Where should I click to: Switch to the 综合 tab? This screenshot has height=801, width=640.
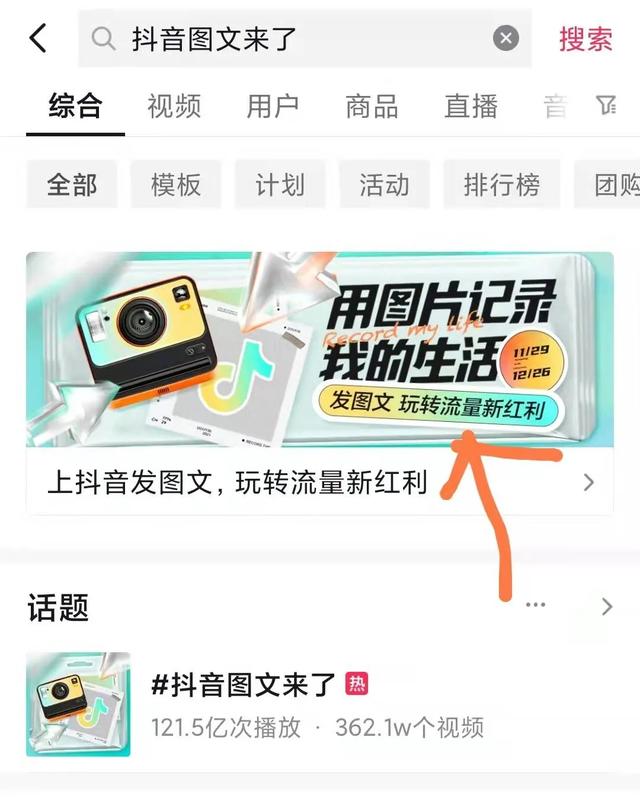75,105
